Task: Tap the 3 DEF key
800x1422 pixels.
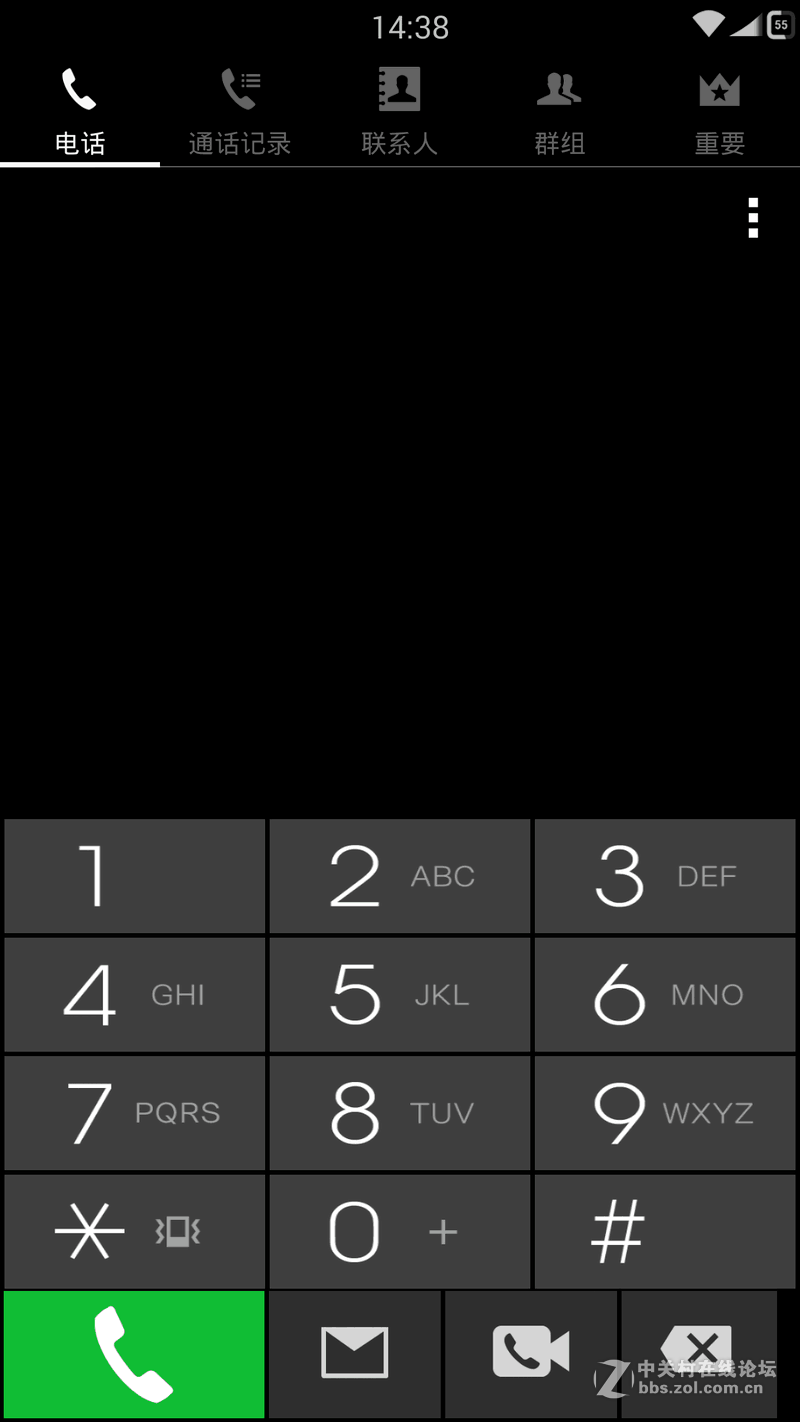Action: [665, 876]
